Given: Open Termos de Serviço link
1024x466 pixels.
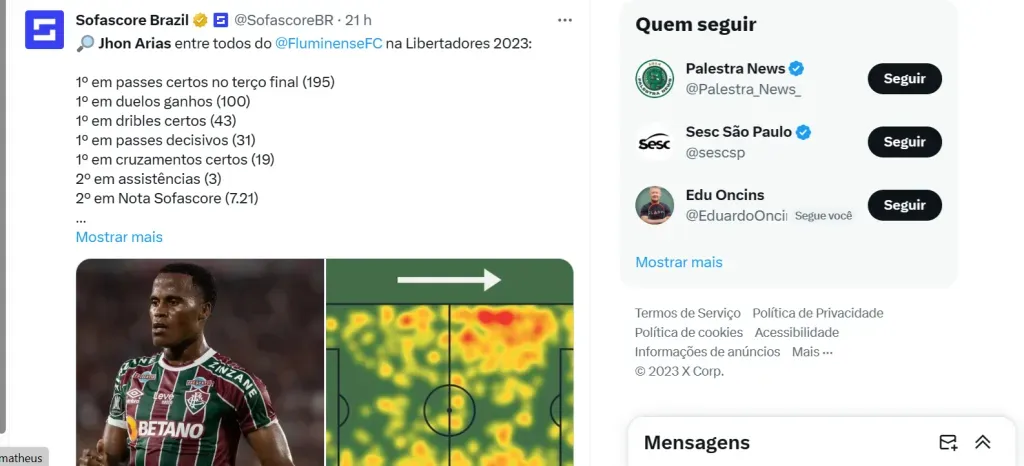Looking at the screenshot, I should point(688,313).
